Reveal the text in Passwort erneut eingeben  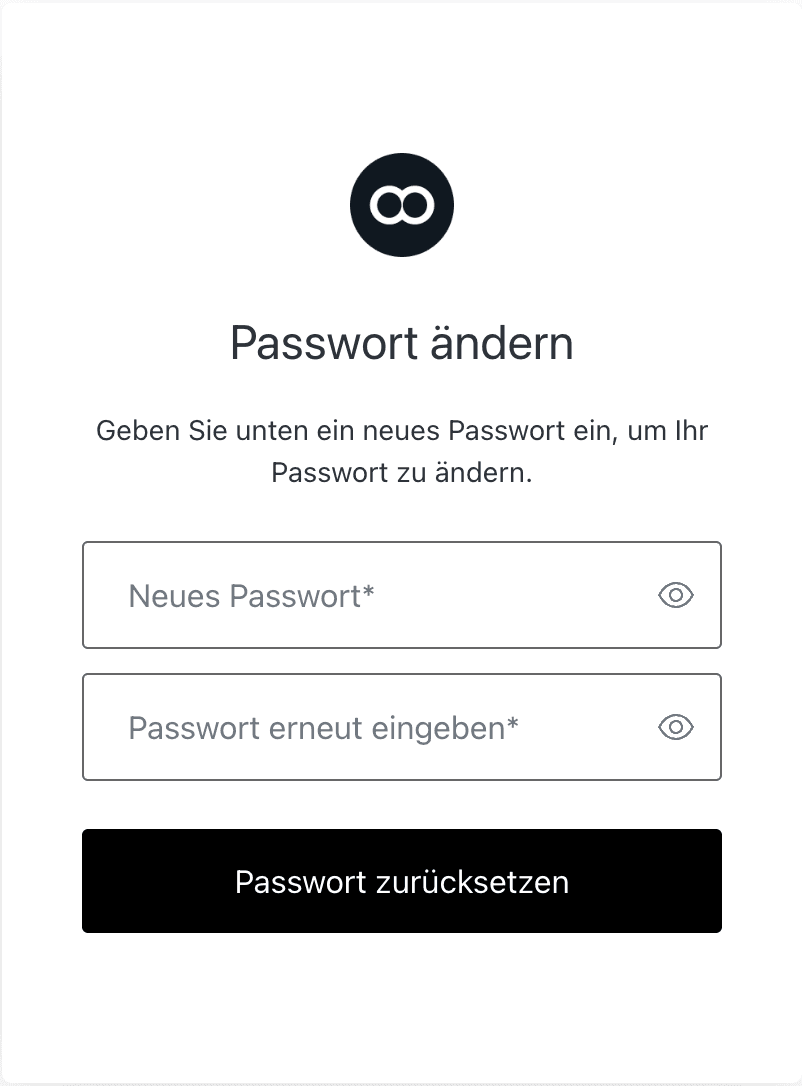676,727
